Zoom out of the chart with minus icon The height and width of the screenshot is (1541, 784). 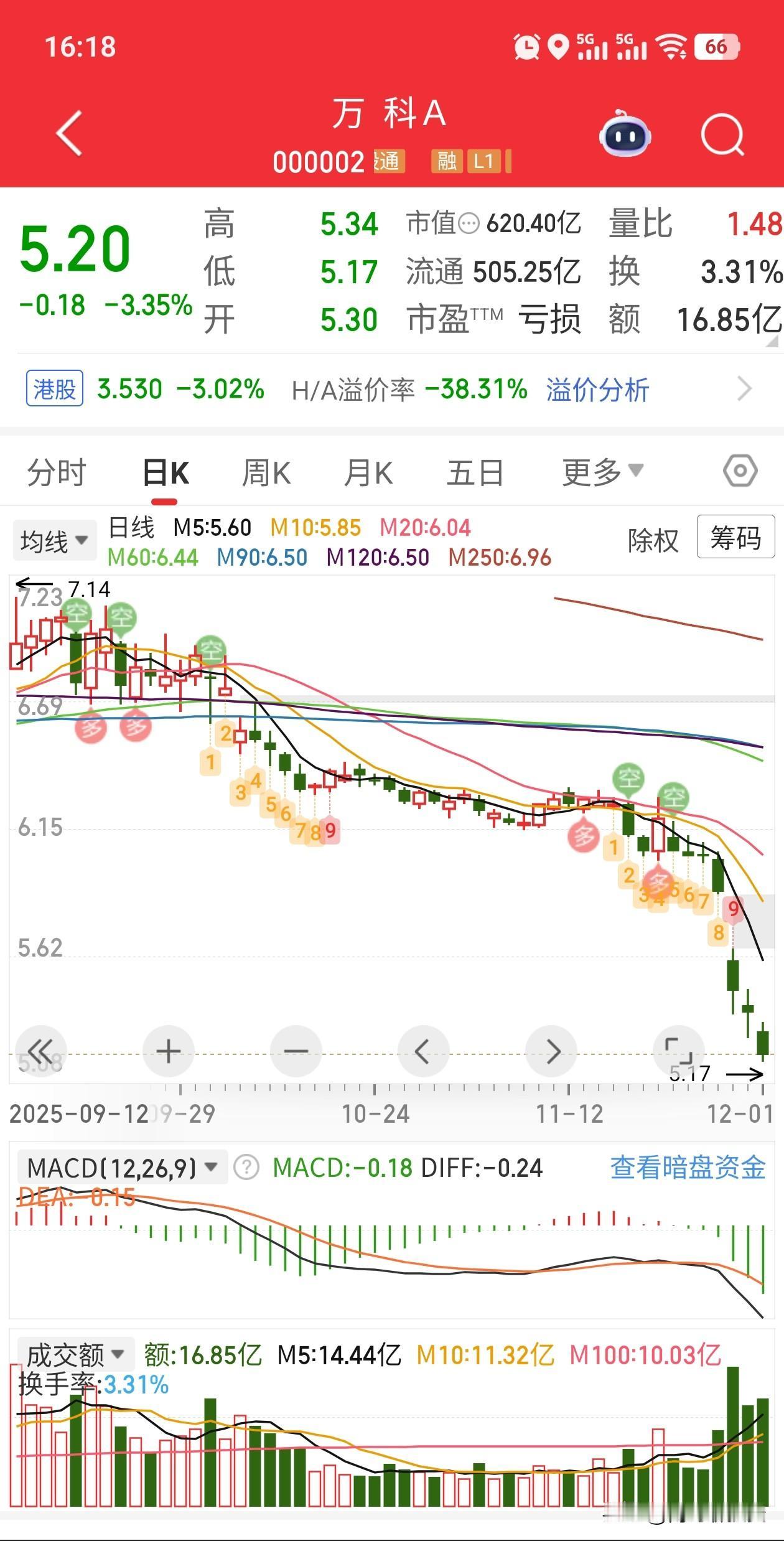[296, 1051]
